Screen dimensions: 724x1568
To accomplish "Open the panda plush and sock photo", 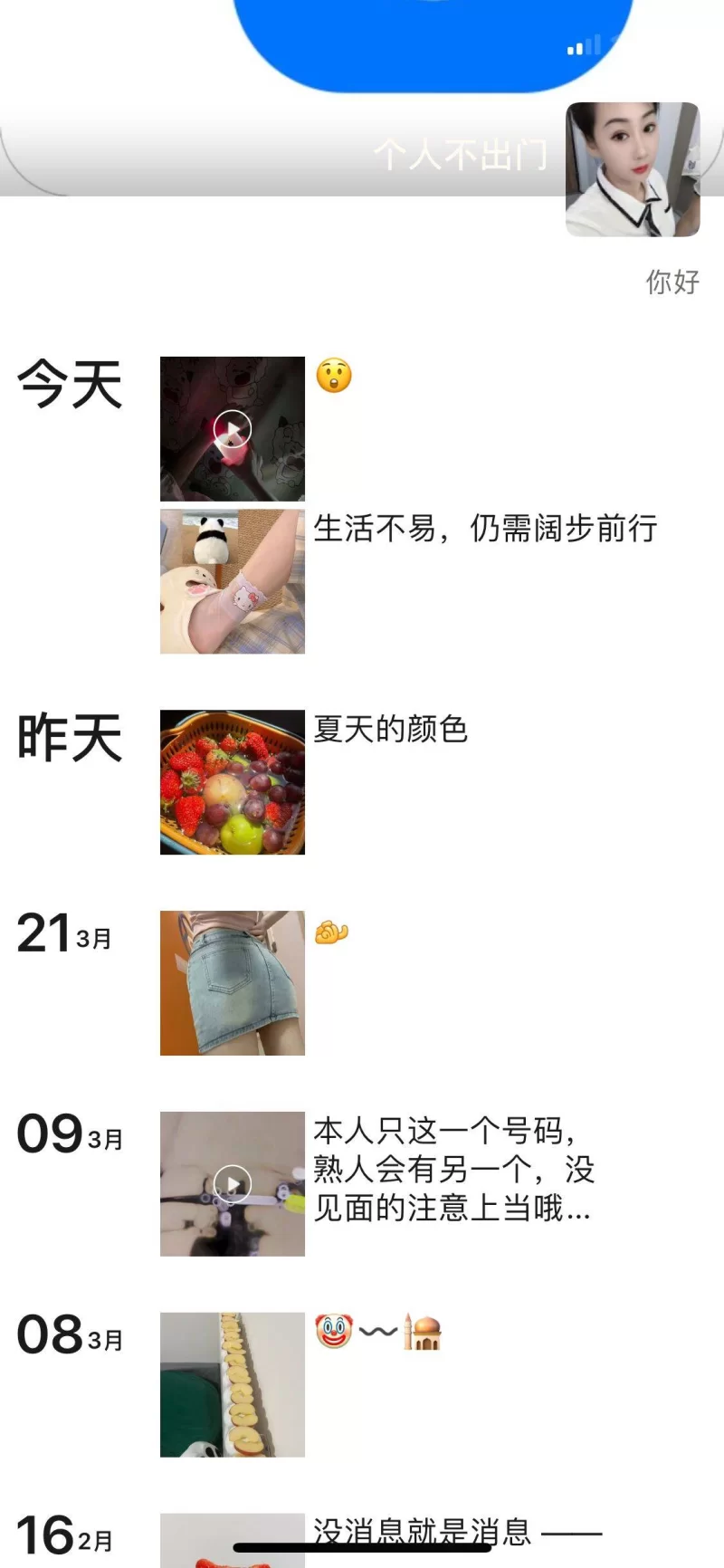I will pos(232,582).
